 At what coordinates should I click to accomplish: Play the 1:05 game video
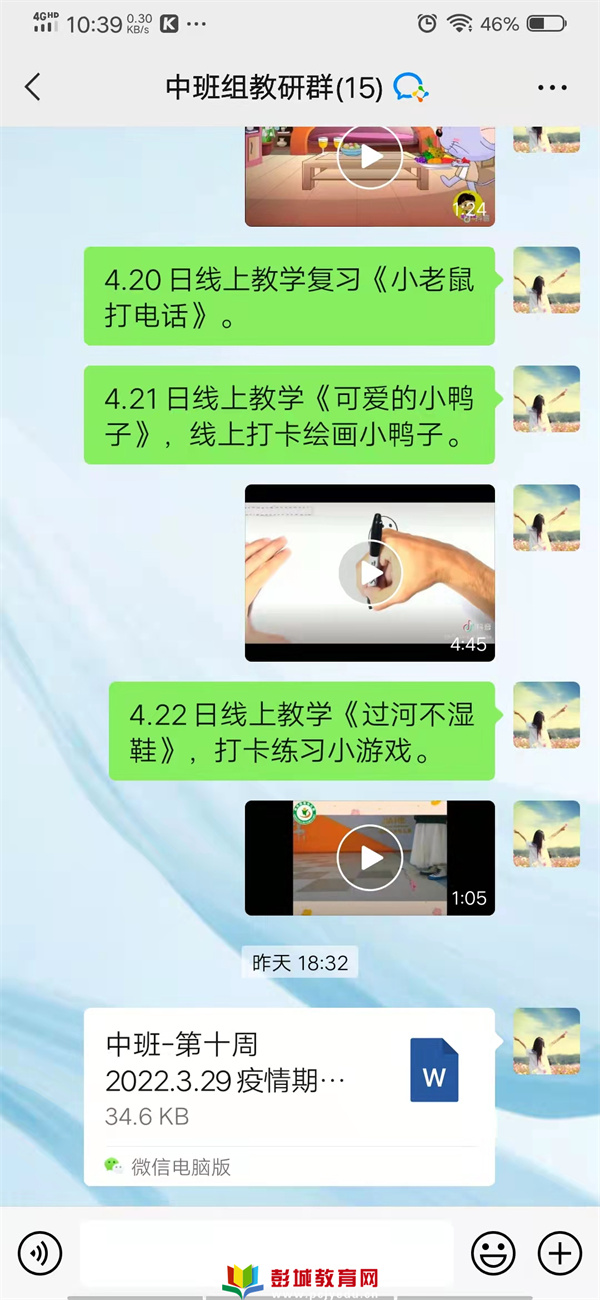click(x=370, y=857)
